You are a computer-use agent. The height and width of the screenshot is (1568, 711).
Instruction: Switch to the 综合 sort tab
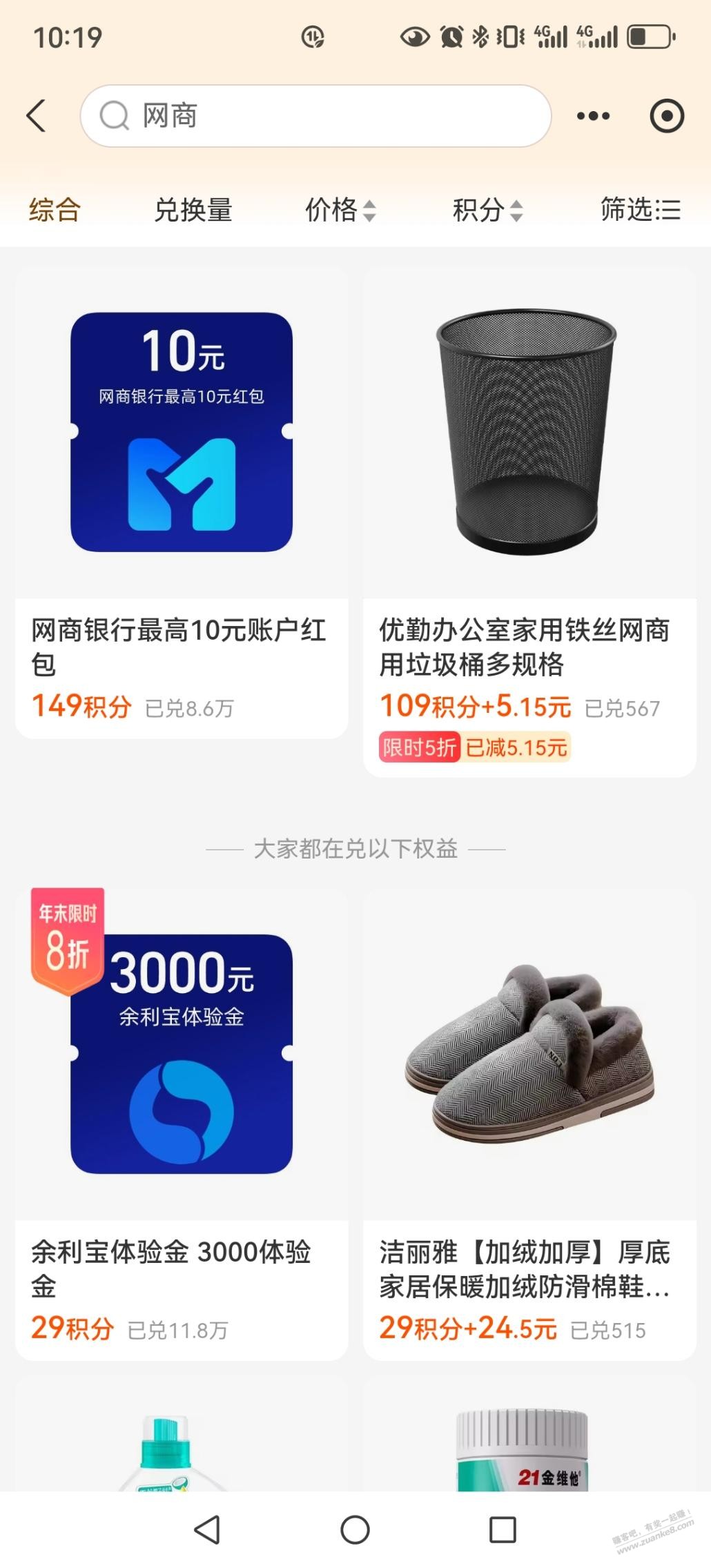coord(55,210)
